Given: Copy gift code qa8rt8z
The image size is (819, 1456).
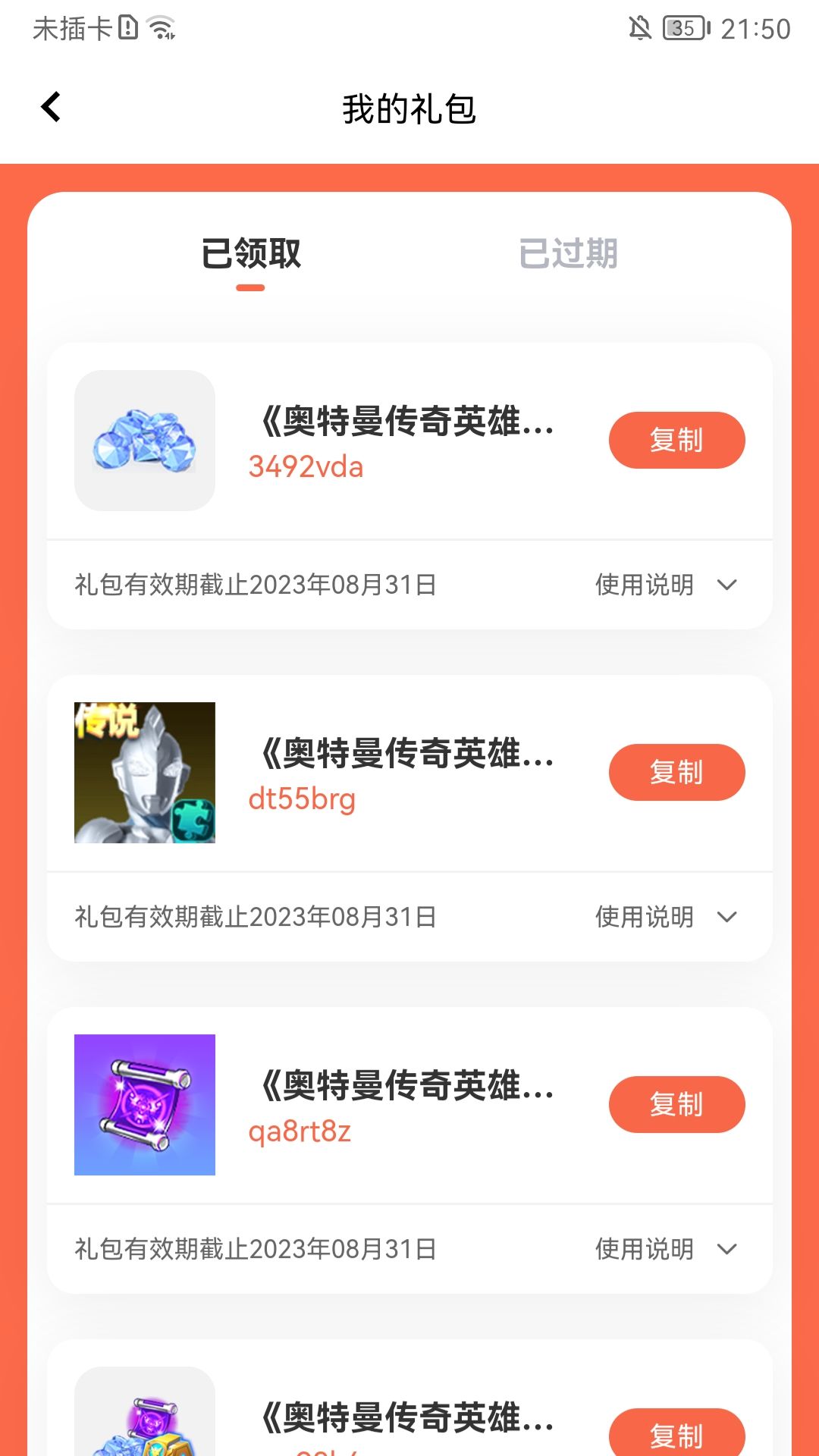Looking at the screenshot, I should pyautogui.click(x=676, y=1105).
